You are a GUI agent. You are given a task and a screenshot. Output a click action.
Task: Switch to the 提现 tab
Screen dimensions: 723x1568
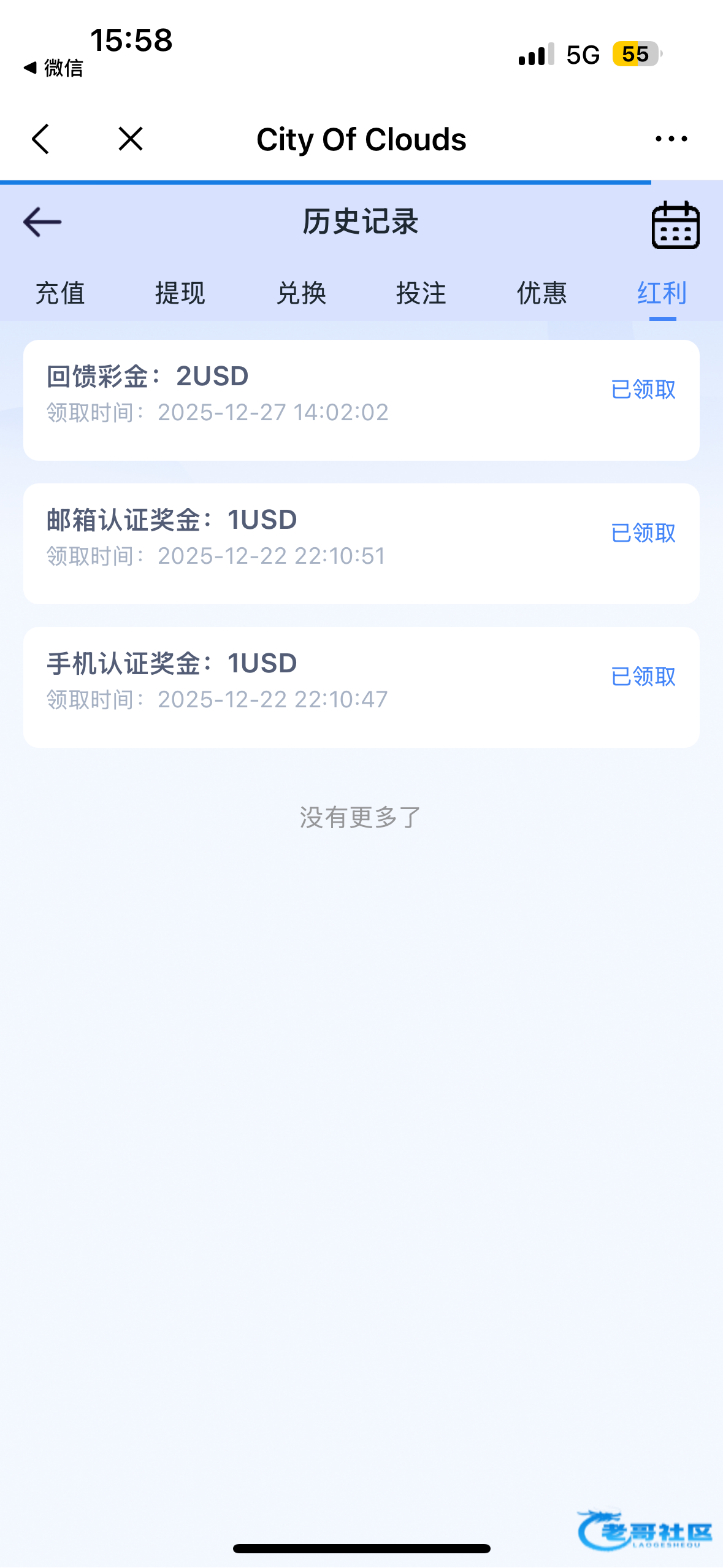pyautogui.click(x=180, y=293)
